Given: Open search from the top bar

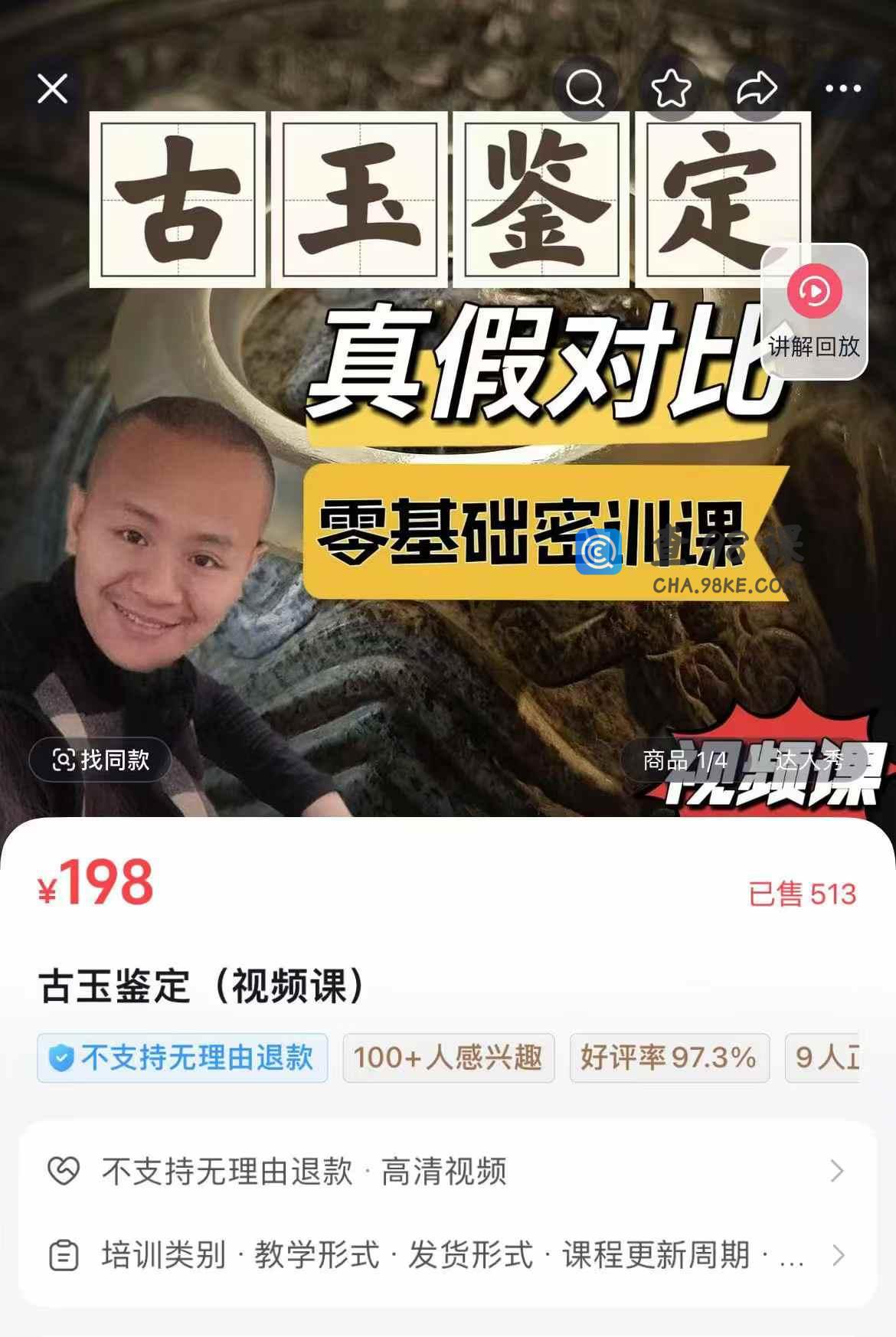Looking at the screenshot, I should click(585, 89).
